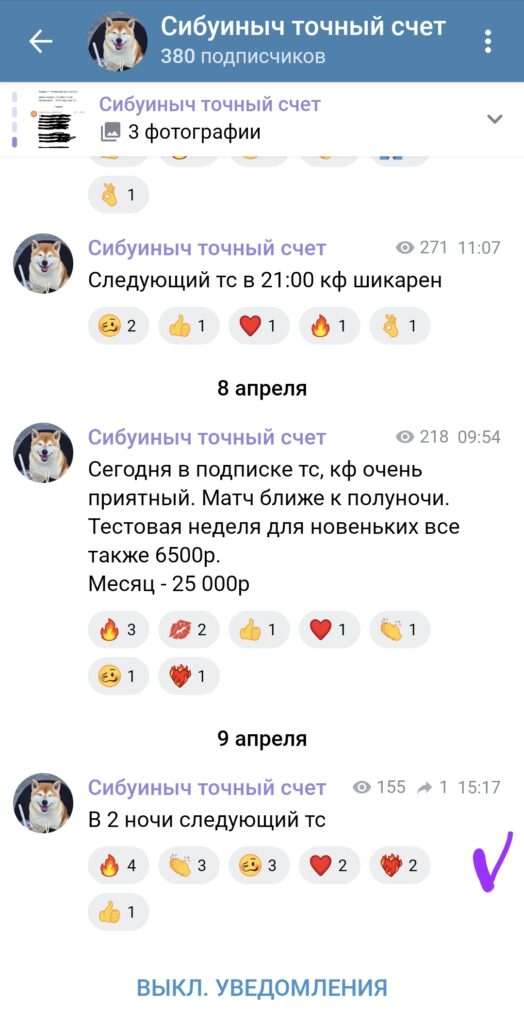The width and height of the screenshot is (524, 1024).
Task: Add fire reaction on the 09:54 post
Action: (x=118, y=630)
